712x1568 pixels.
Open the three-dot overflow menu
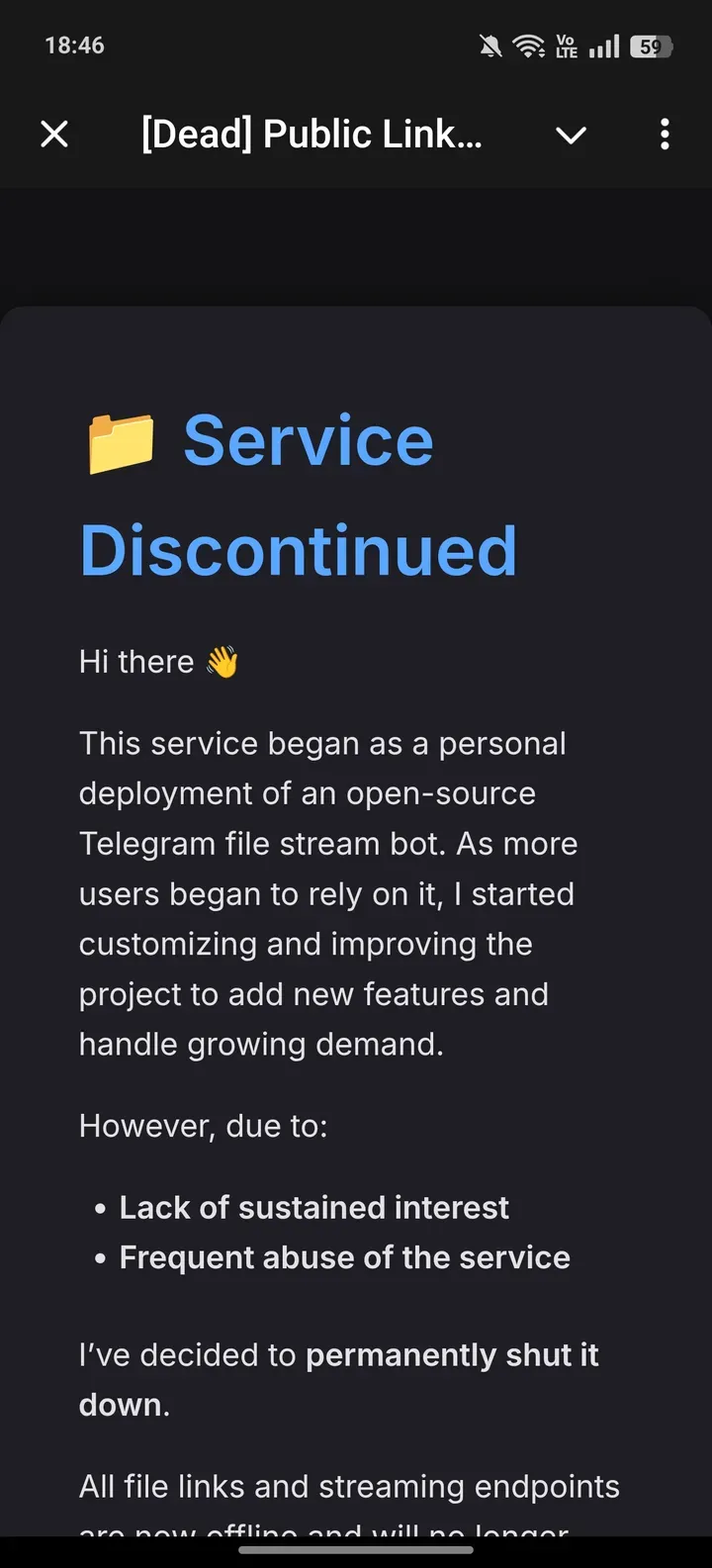pos(665,135)
